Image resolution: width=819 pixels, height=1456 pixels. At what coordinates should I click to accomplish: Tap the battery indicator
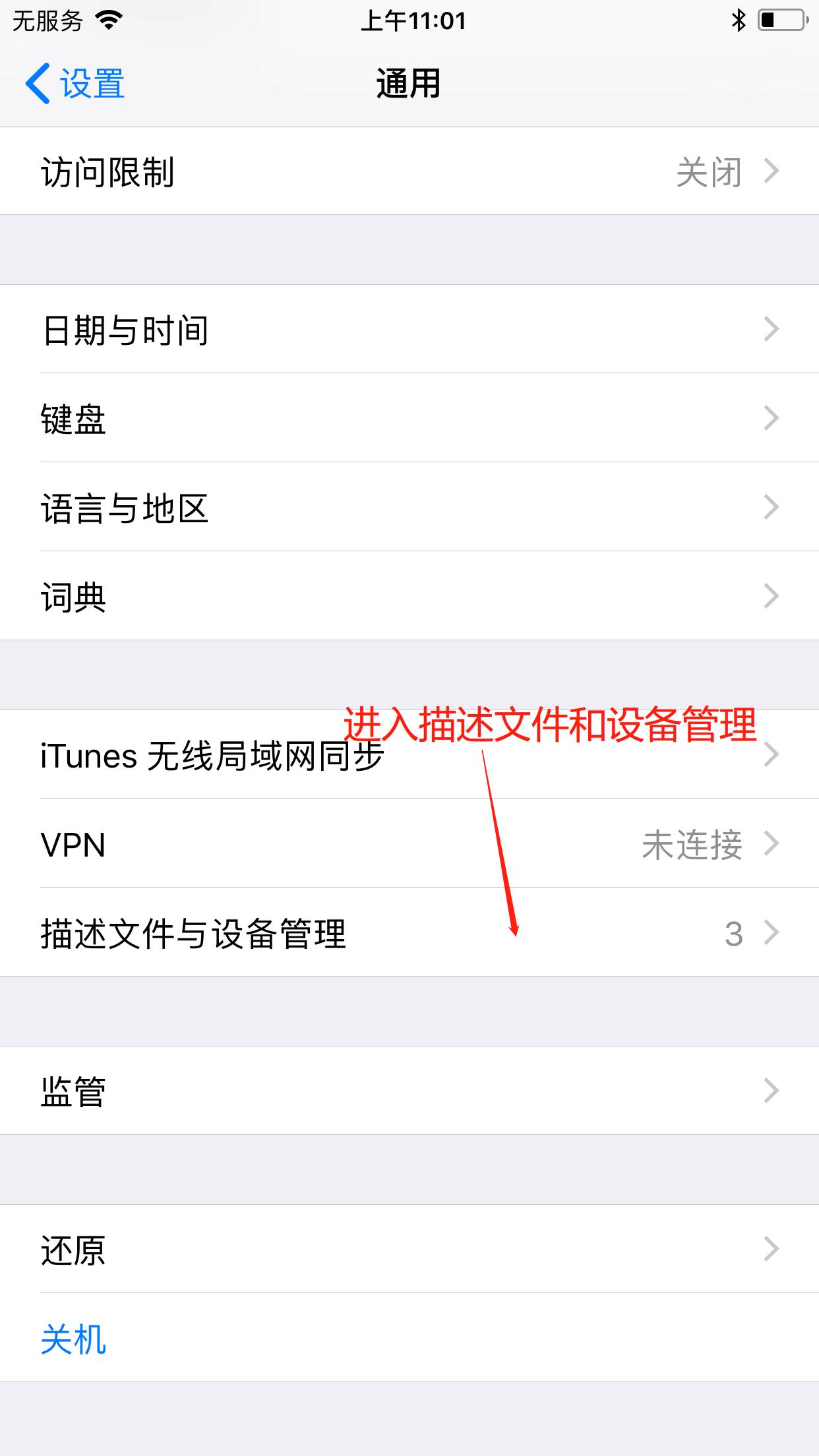click(x=781, y=21)
